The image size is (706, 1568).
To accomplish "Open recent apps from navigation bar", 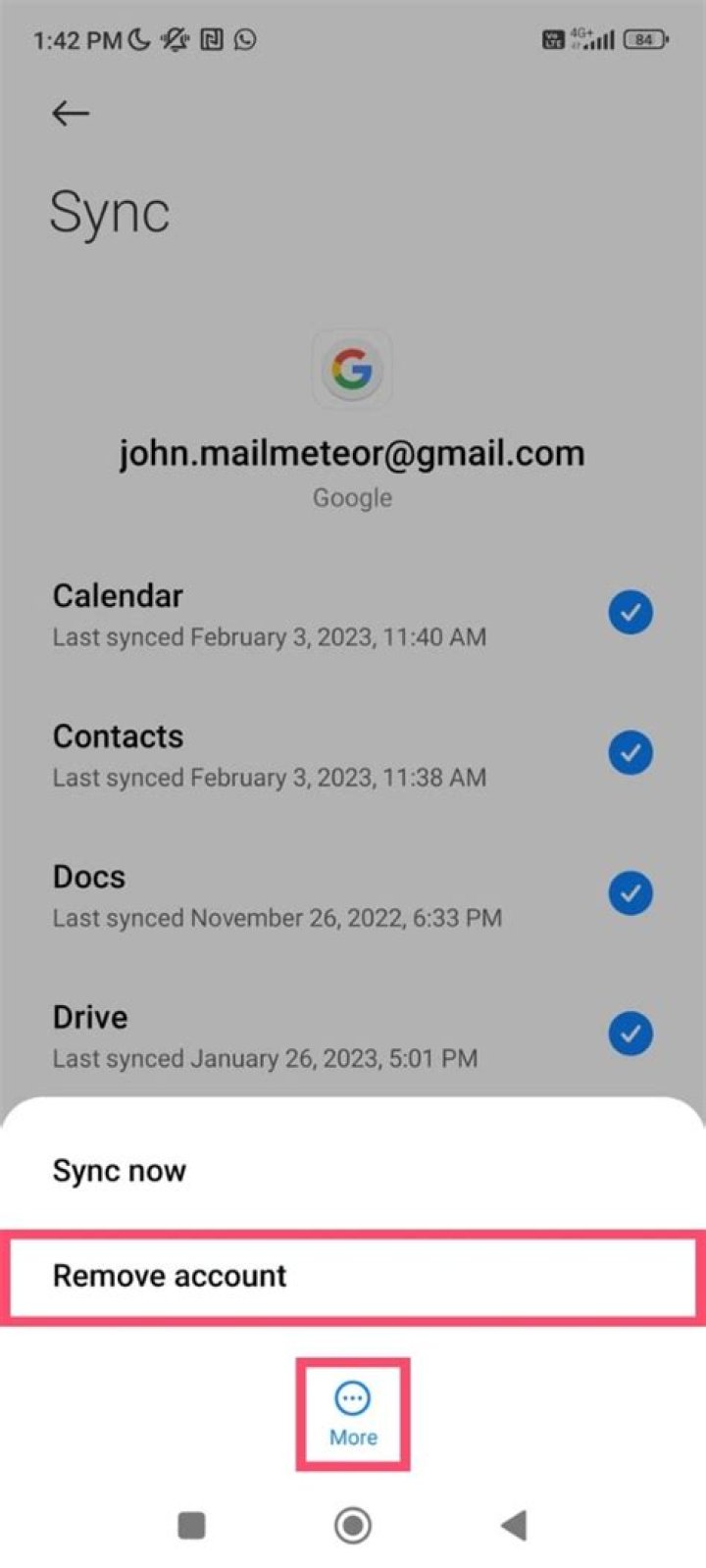I will 191,1525.
